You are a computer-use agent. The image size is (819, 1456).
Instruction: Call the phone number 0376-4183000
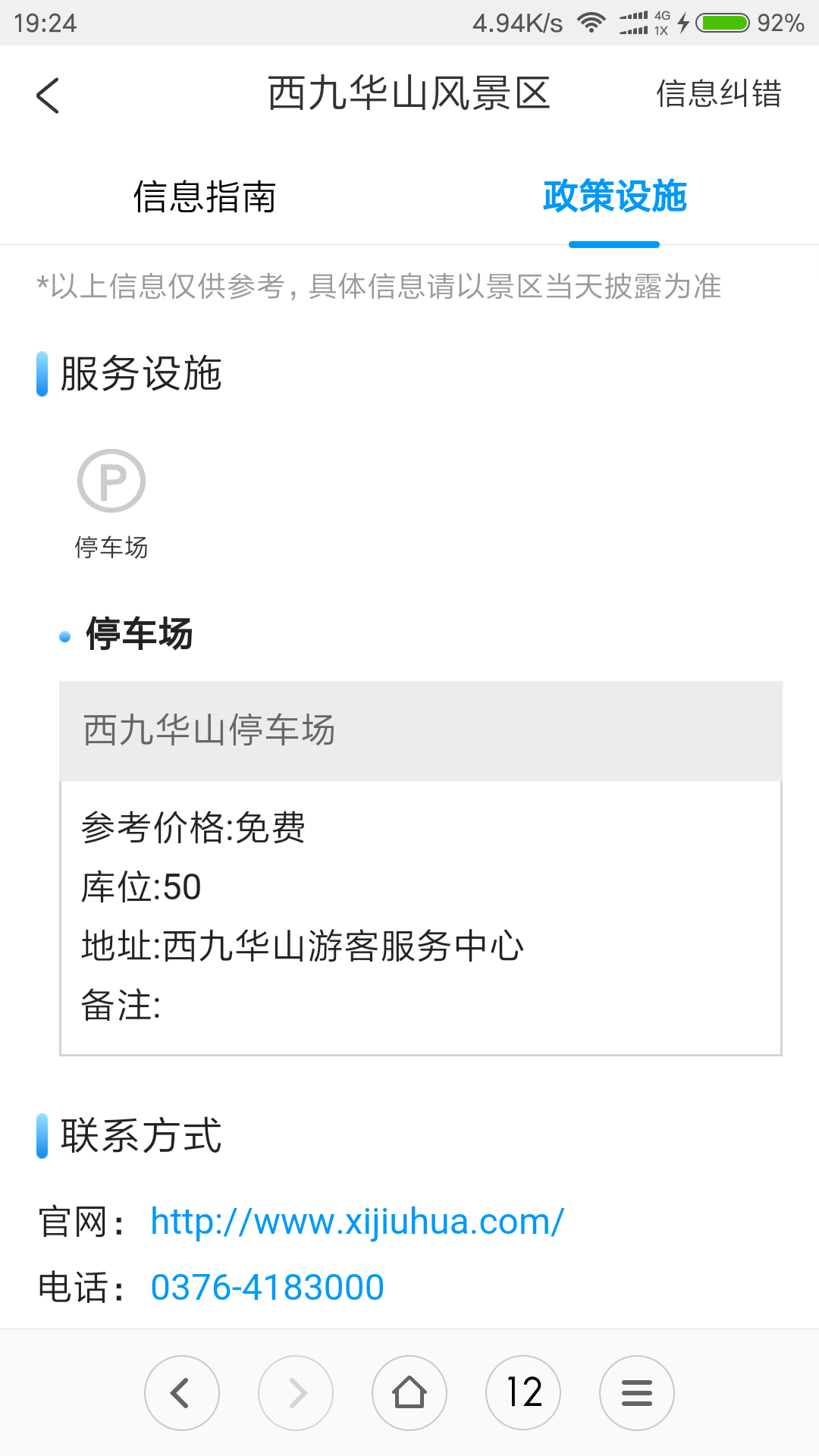[268, 1287]
